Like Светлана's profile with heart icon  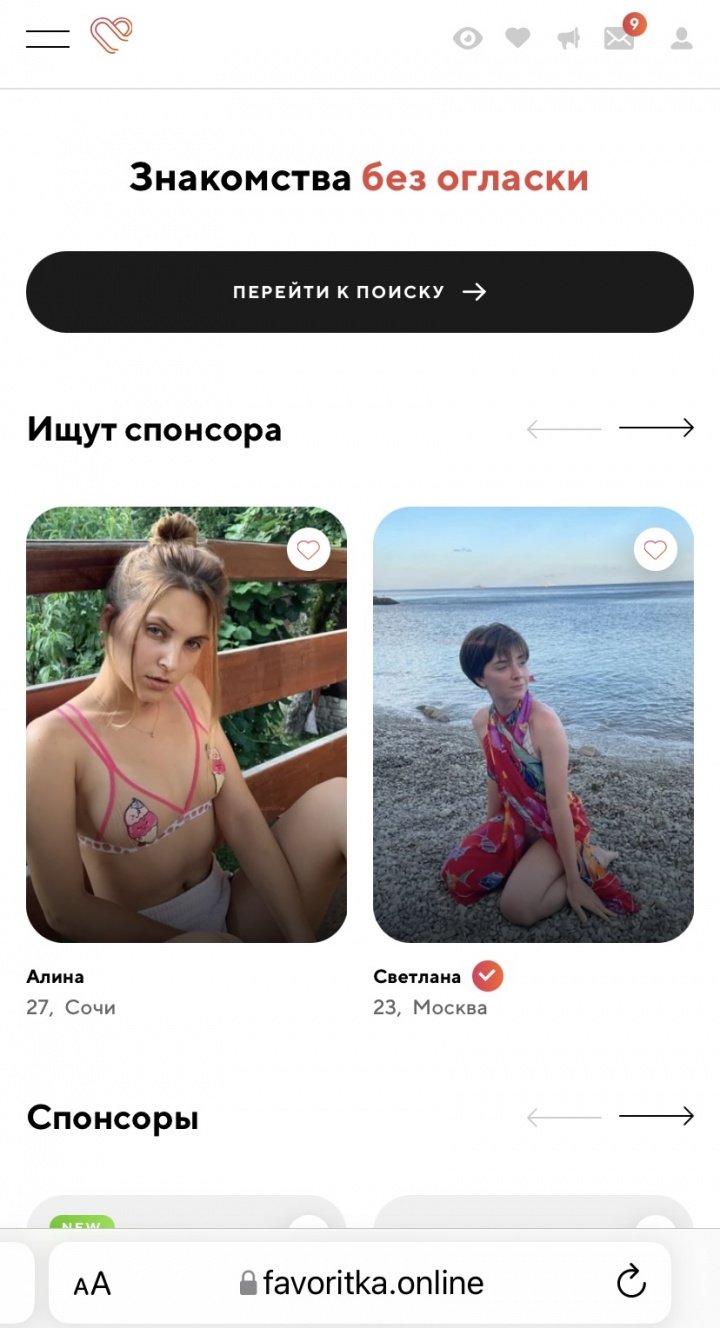pyautogui.click(x=655, y=549)
